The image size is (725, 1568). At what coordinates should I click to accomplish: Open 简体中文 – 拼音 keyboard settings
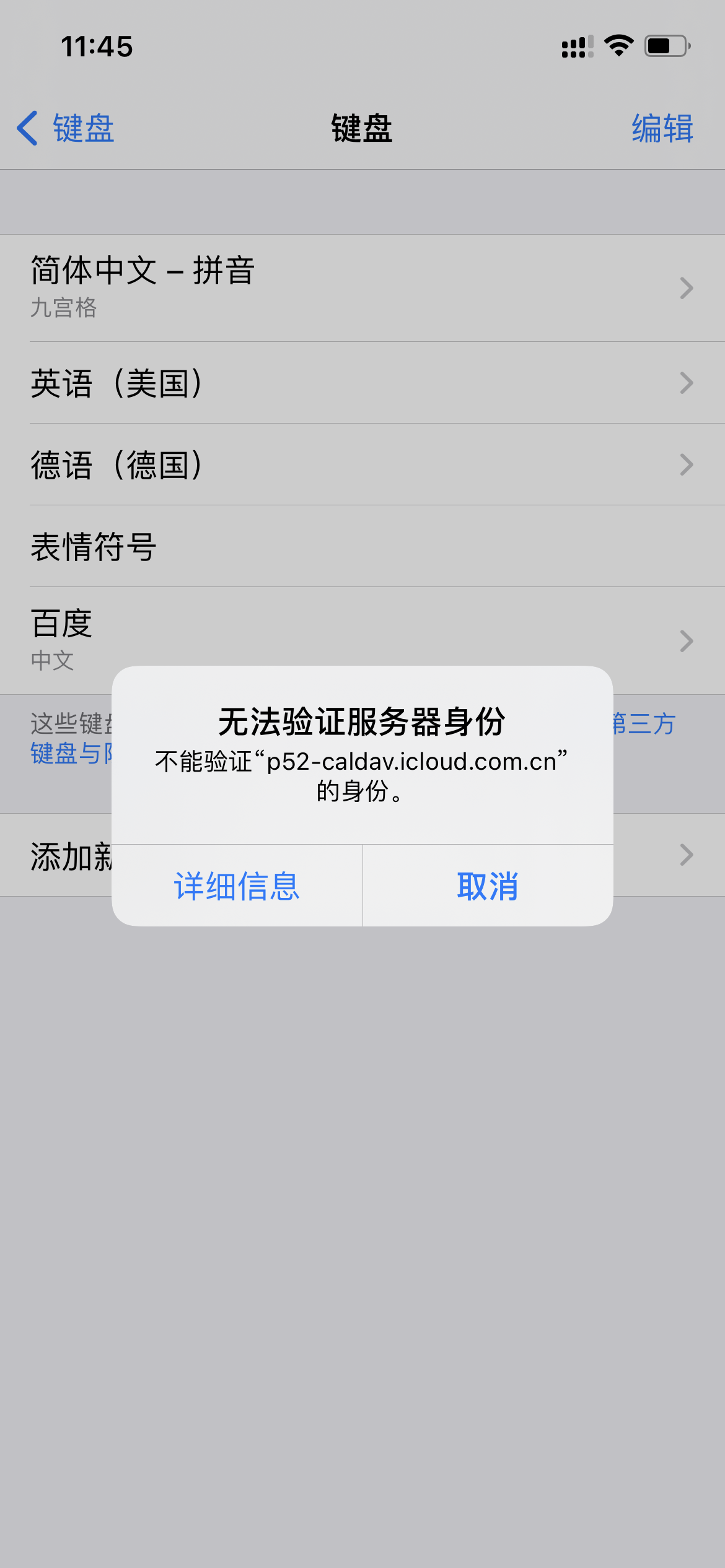coord(362,288)
